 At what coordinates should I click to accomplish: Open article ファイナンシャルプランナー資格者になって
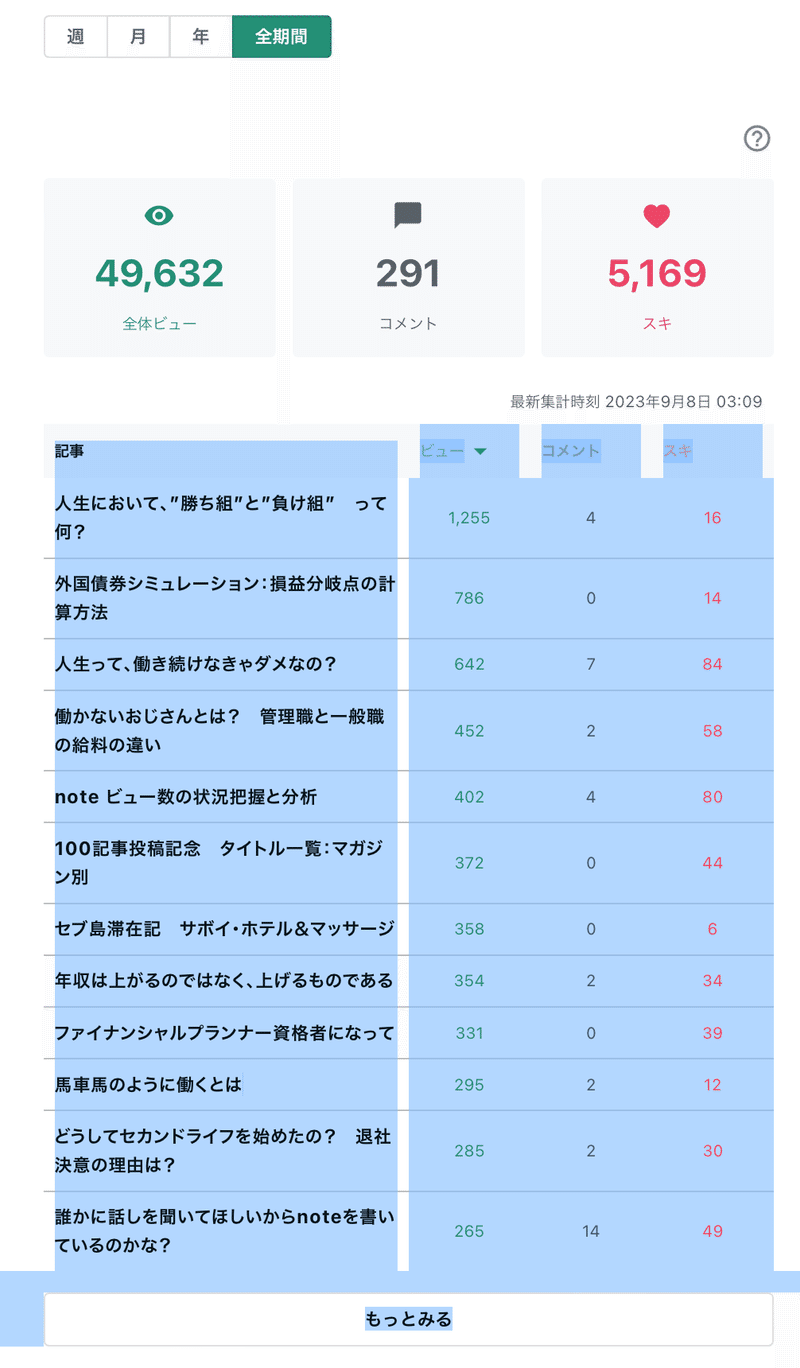(225, 1033)
